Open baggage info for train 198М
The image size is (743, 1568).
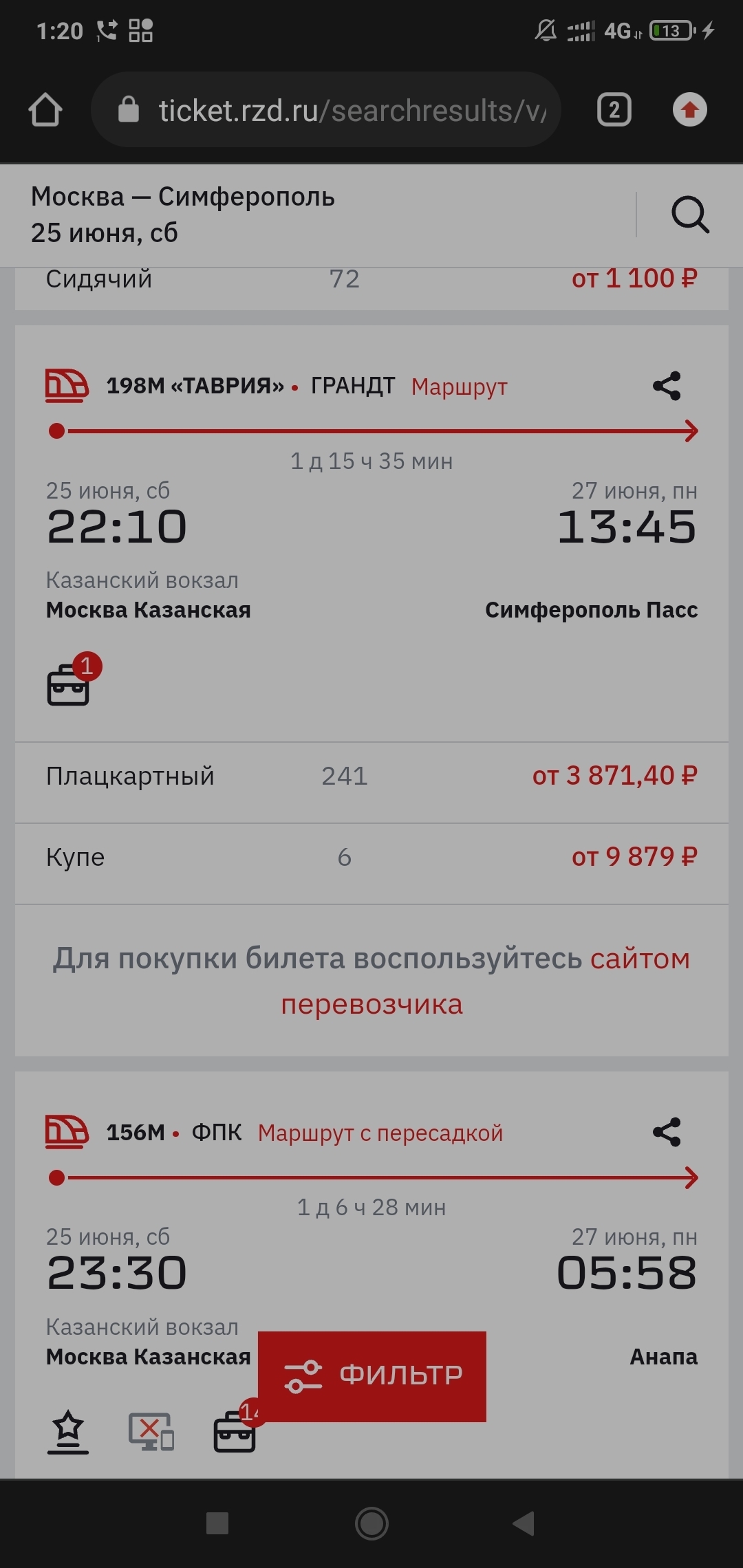[69, 683]
